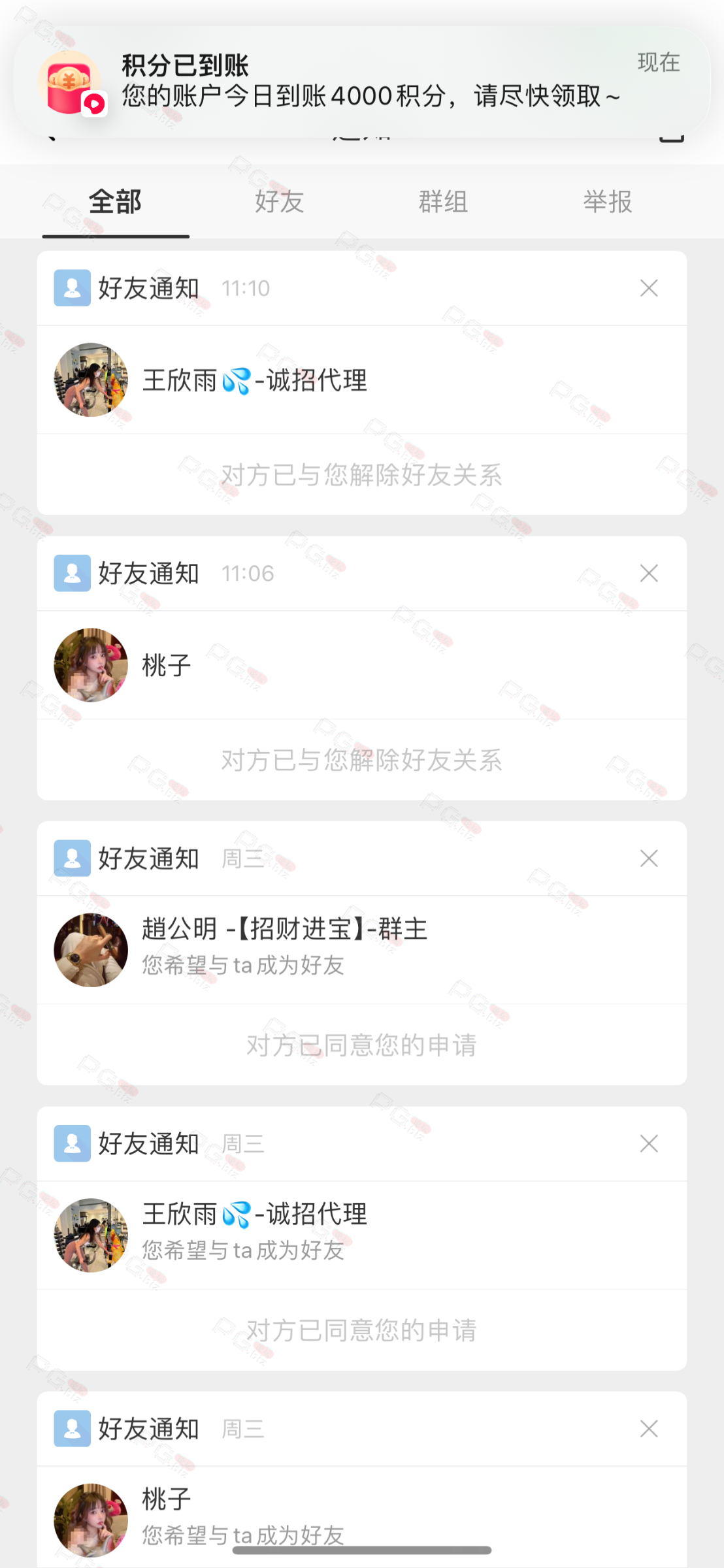
Task: Dismiss the 11:10 好友通知 card
Action: tap(648, 288)
